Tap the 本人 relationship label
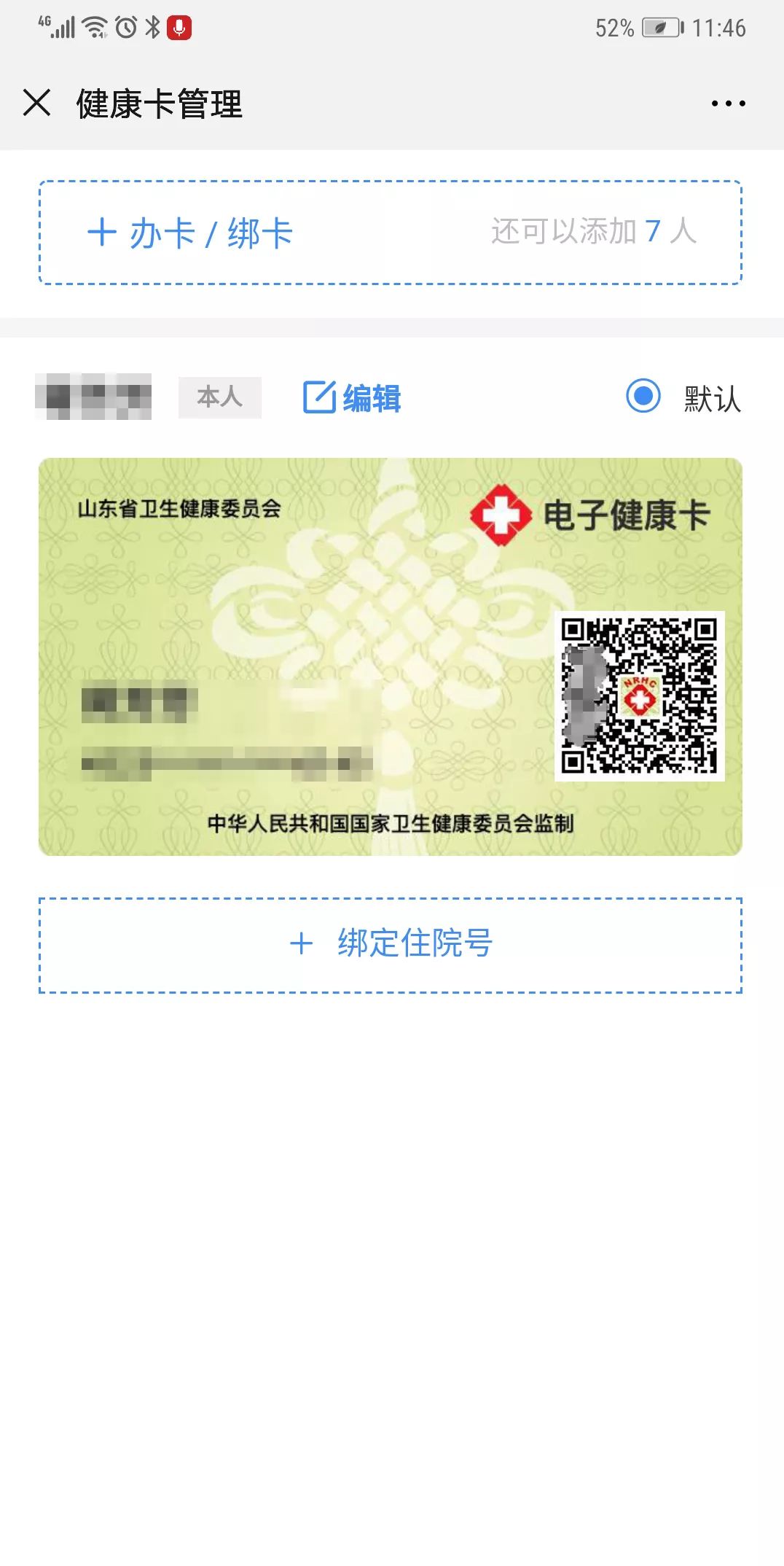 point(219,397)
